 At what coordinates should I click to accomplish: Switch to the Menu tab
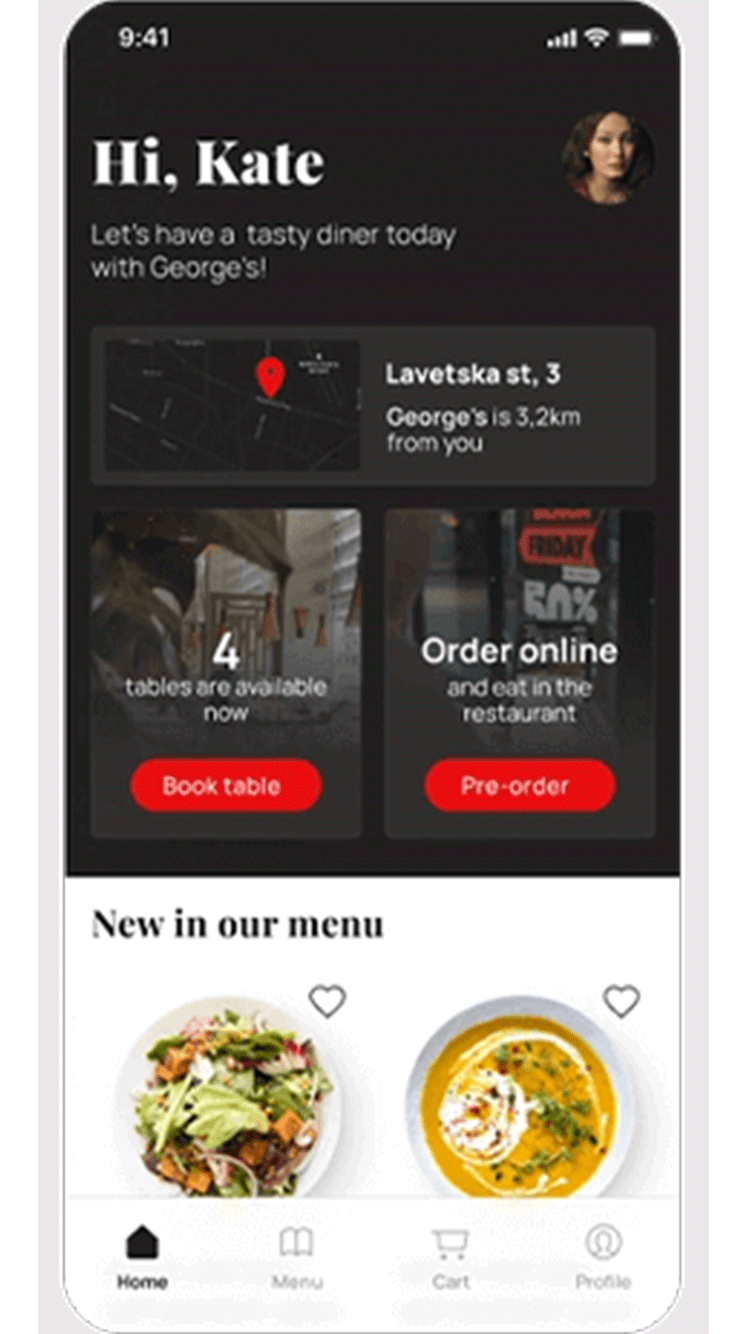click(297, 1257)
